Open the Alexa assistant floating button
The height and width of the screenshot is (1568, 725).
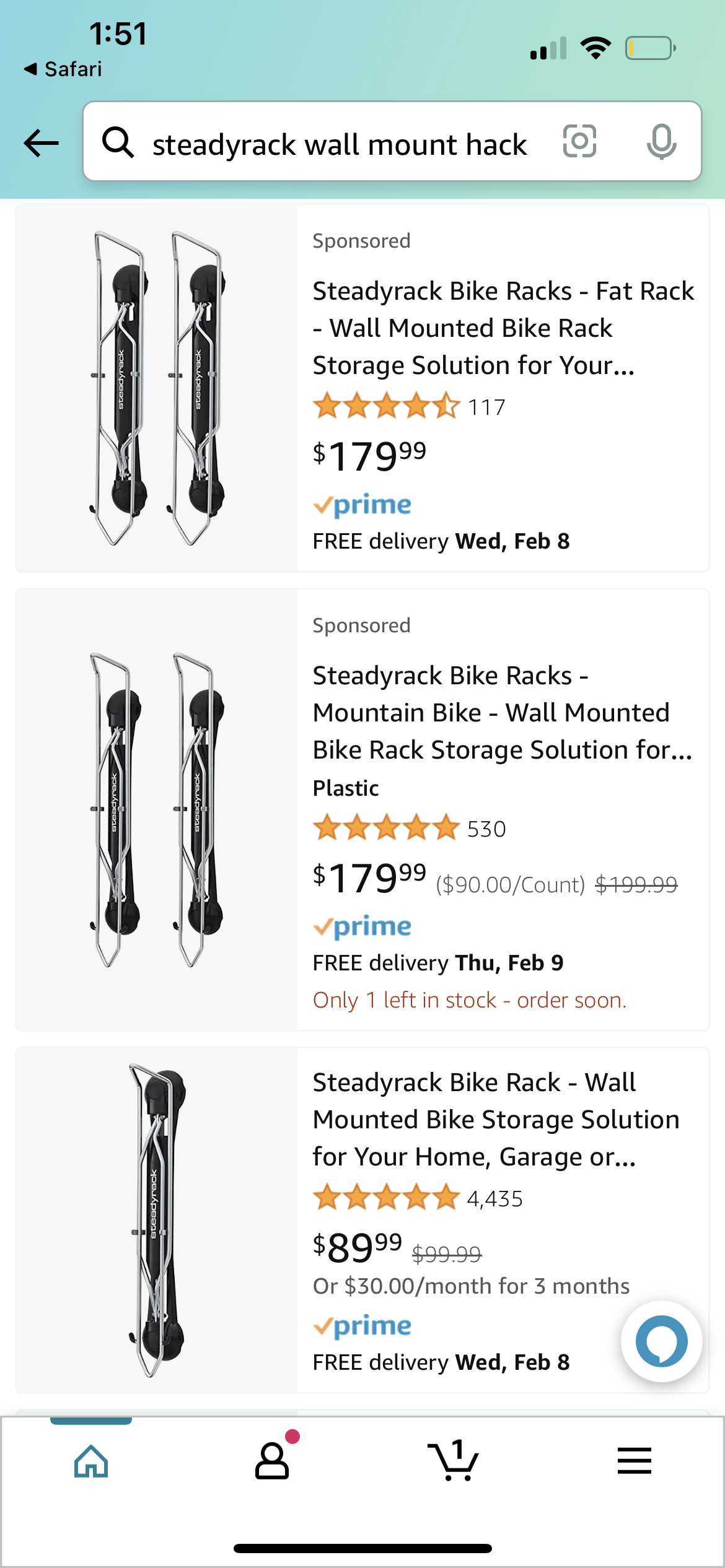click(x=661, y=1341)
